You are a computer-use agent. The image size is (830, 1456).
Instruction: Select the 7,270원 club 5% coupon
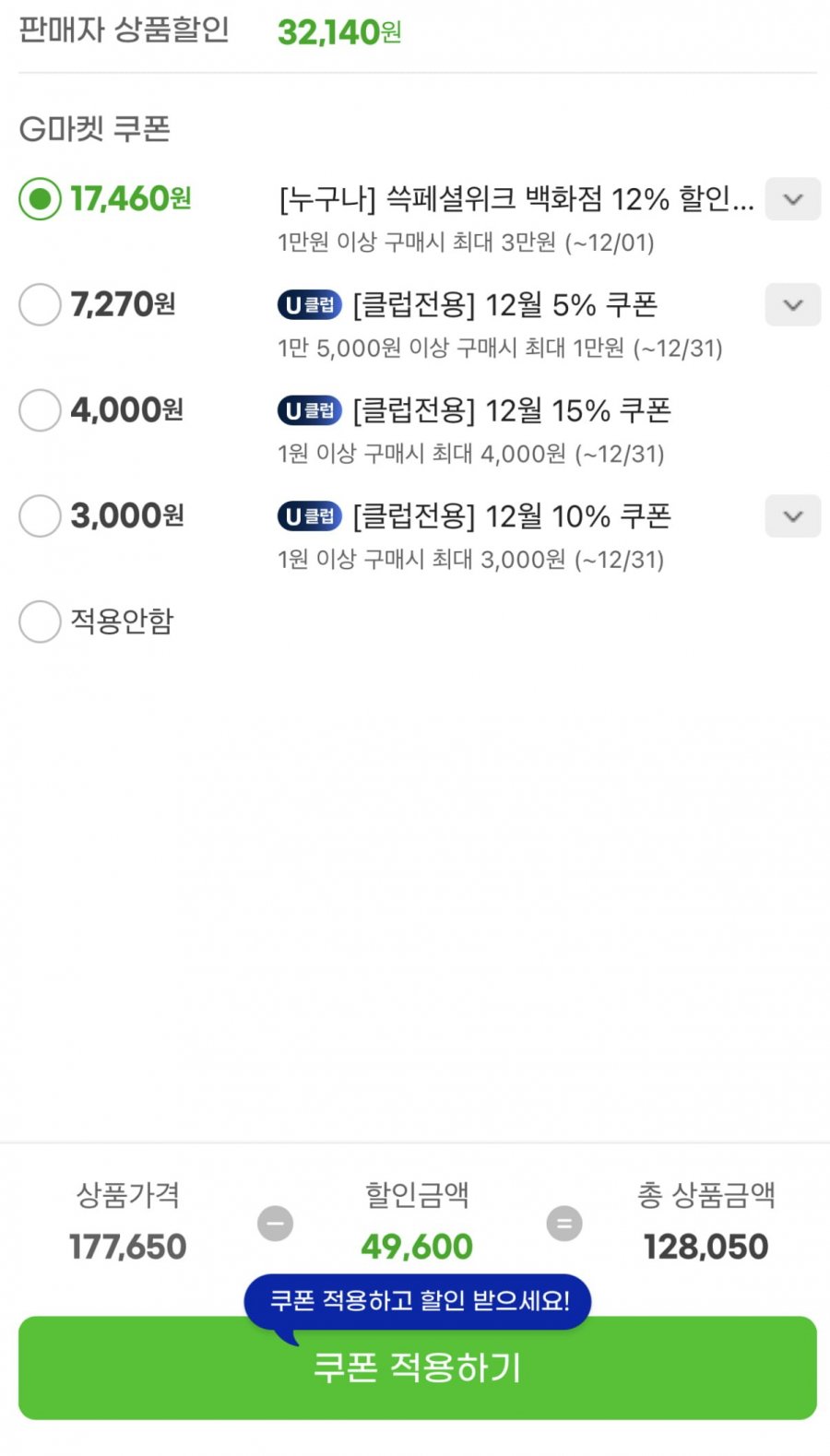point(40,304)
